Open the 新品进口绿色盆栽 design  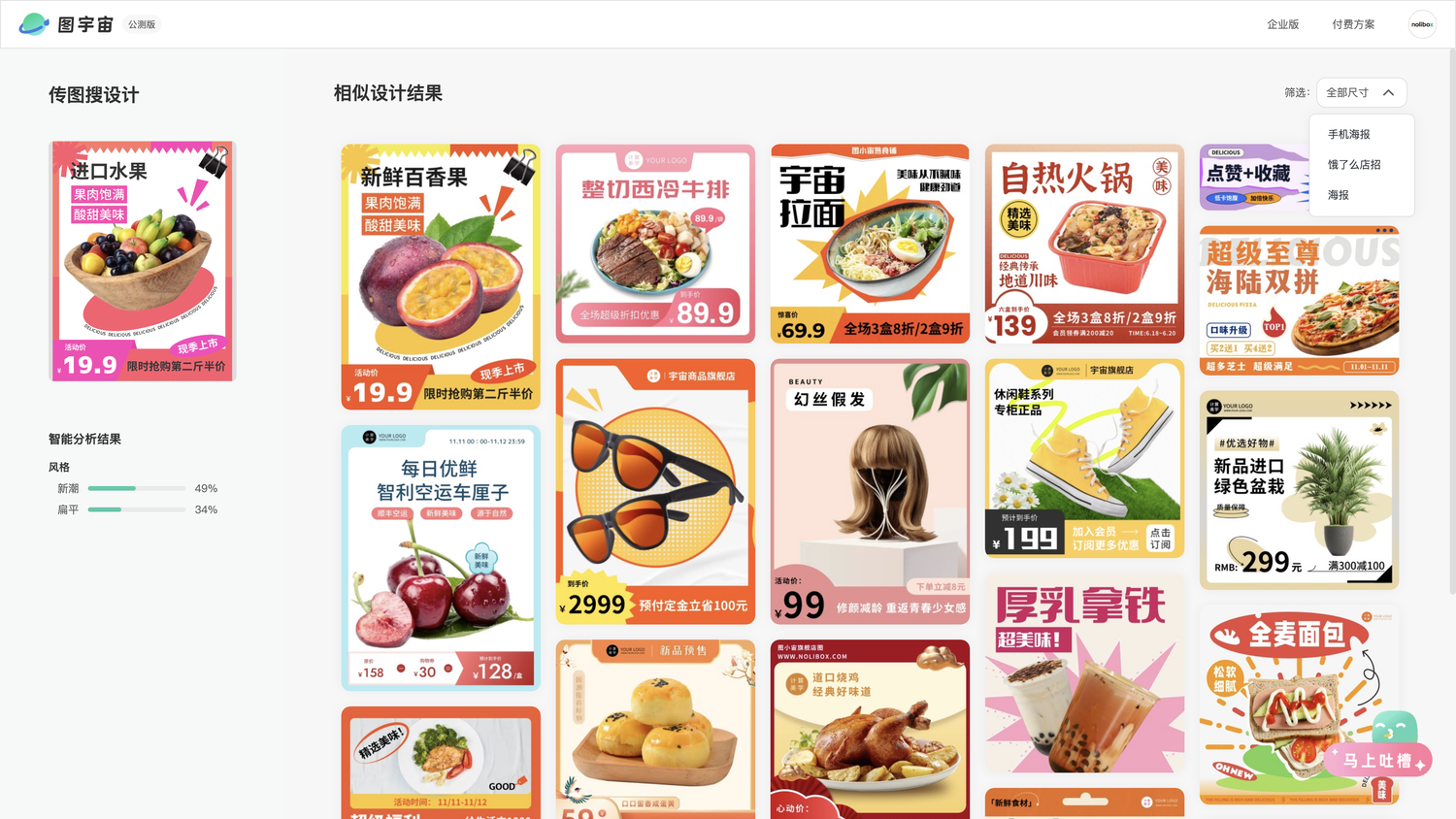click(x=1299, y=490)
